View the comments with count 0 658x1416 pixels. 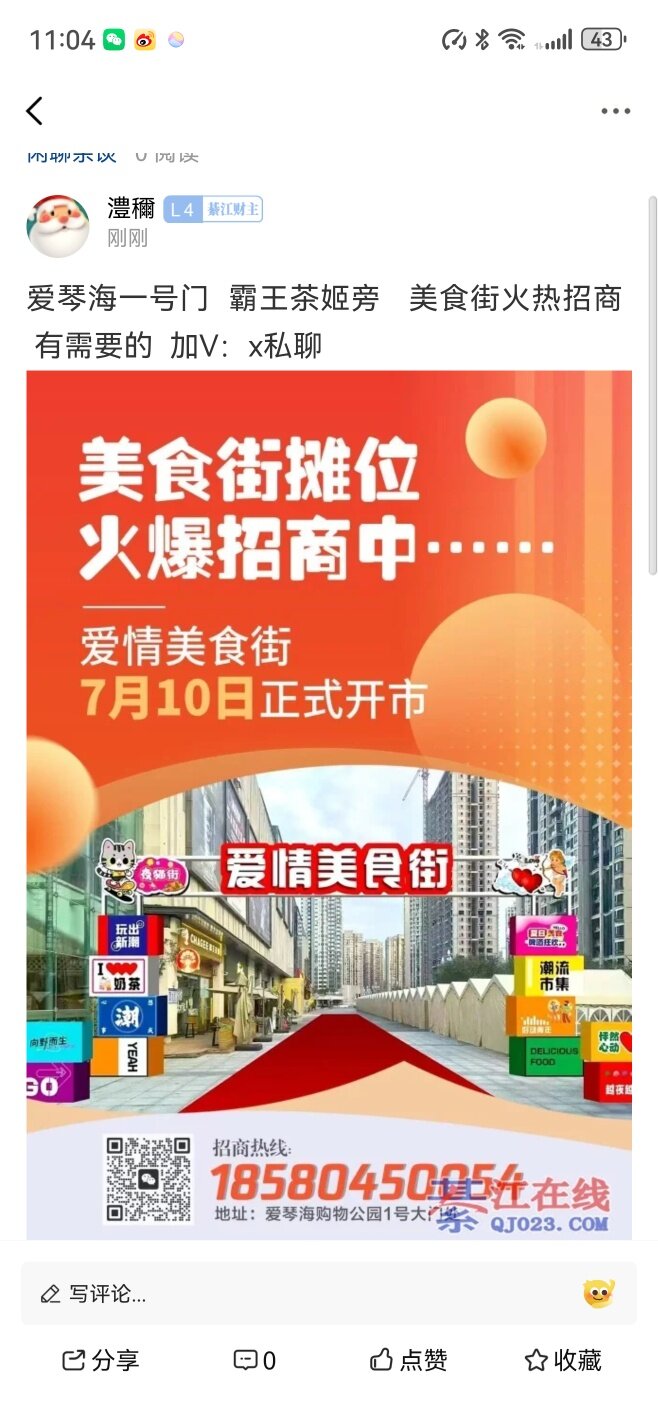pyautogui.click(x=255, y=1360)
